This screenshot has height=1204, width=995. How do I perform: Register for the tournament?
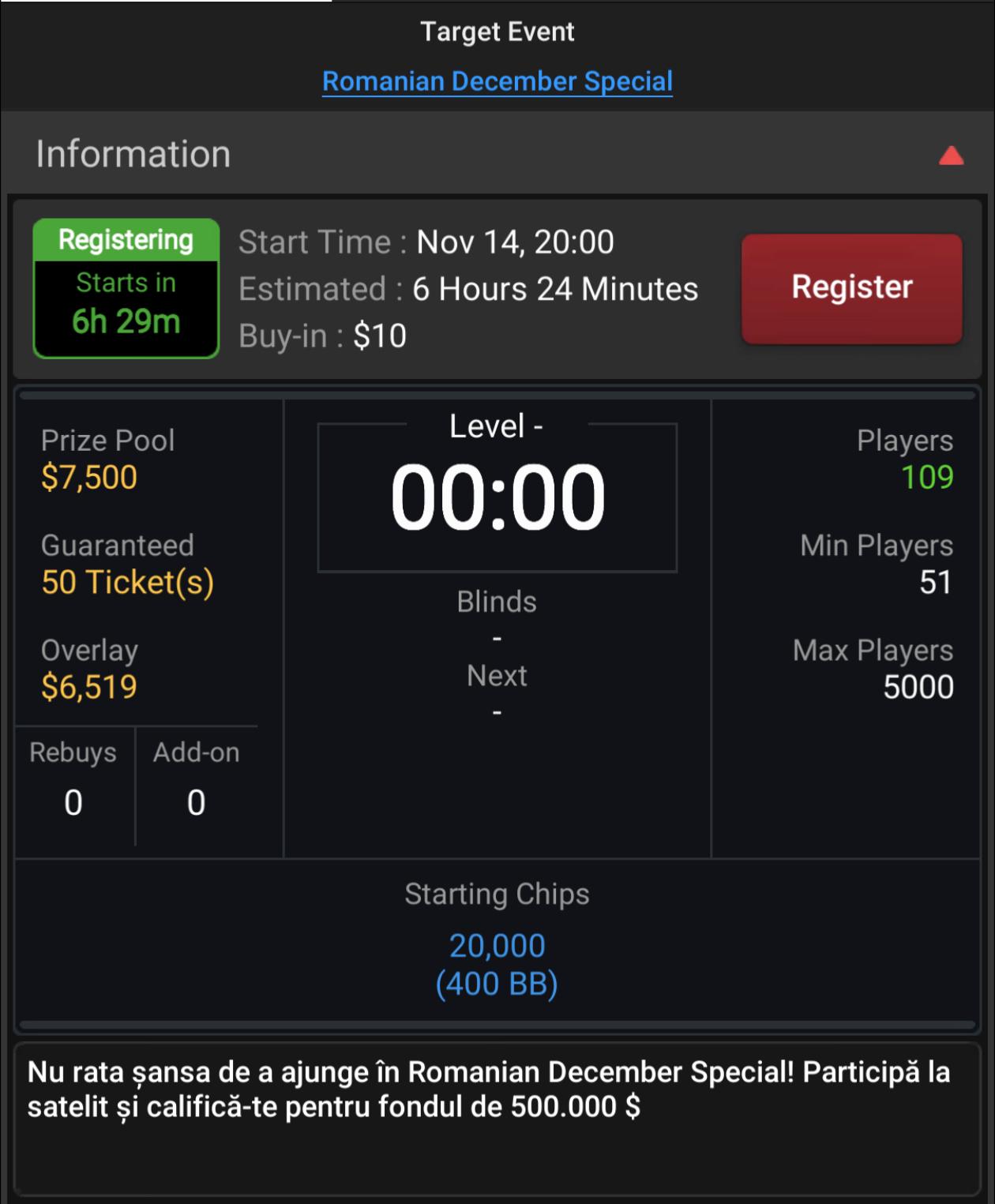tap(851, 288)
